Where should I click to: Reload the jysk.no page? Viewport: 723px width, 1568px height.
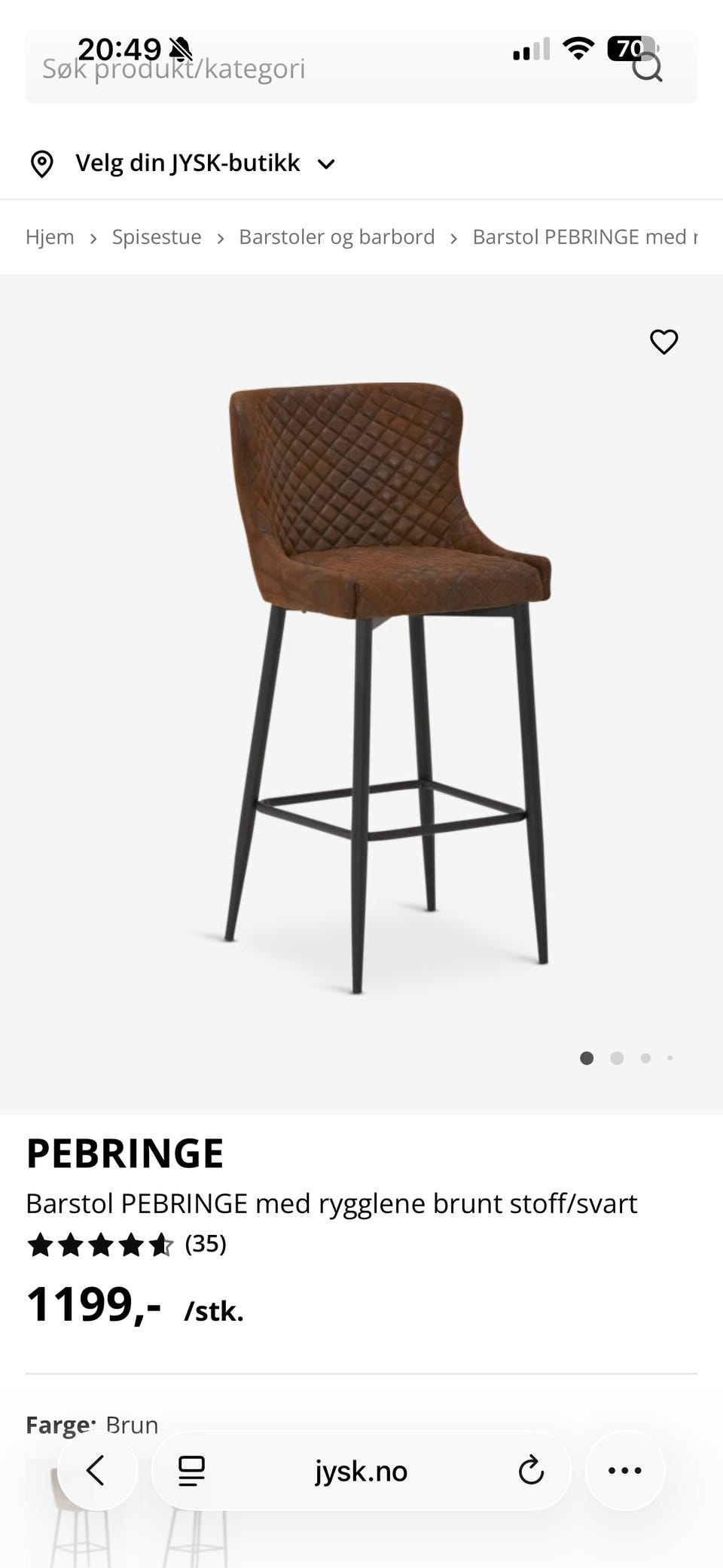click(531, 1470)
